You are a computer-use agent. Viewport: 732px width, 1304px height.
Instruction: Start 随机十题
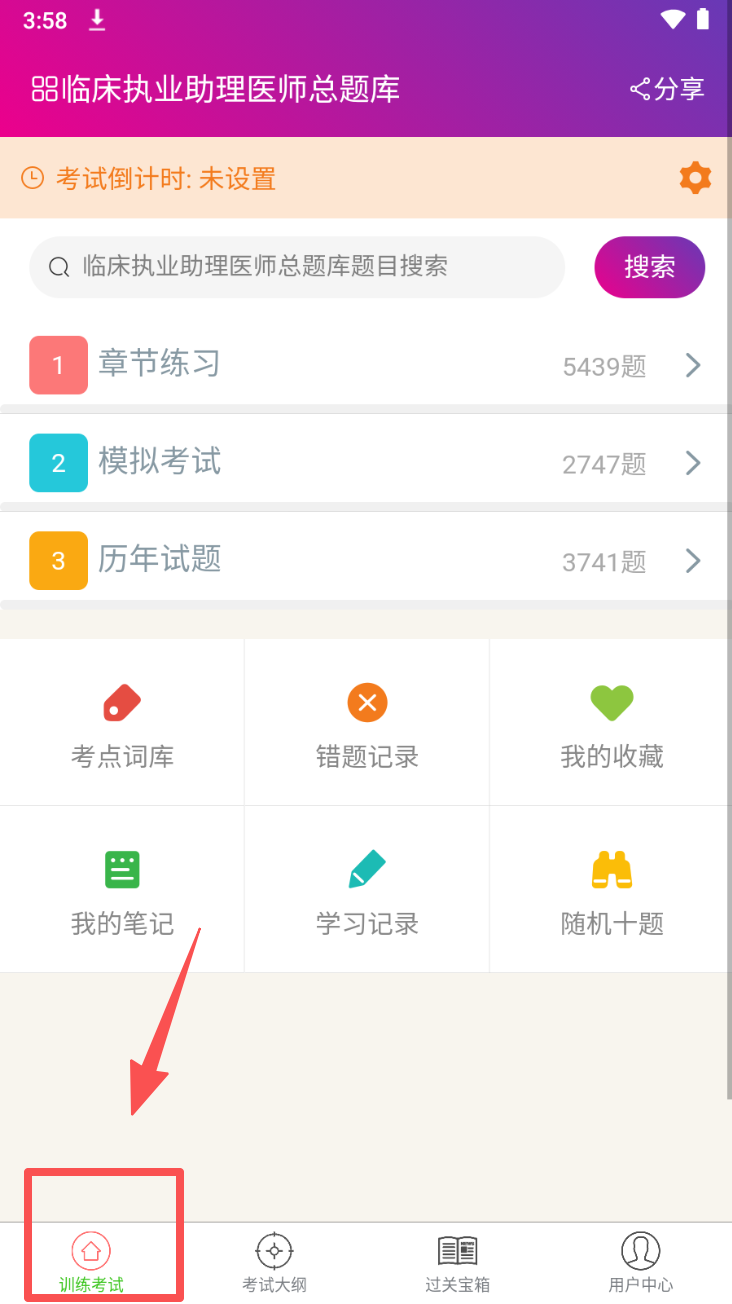611,890
